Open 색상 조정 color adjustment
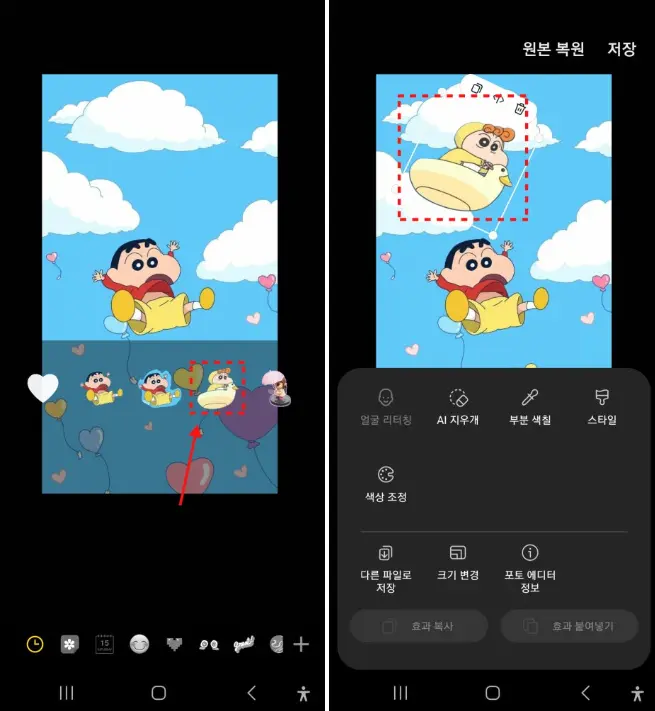 coord(387,483)
